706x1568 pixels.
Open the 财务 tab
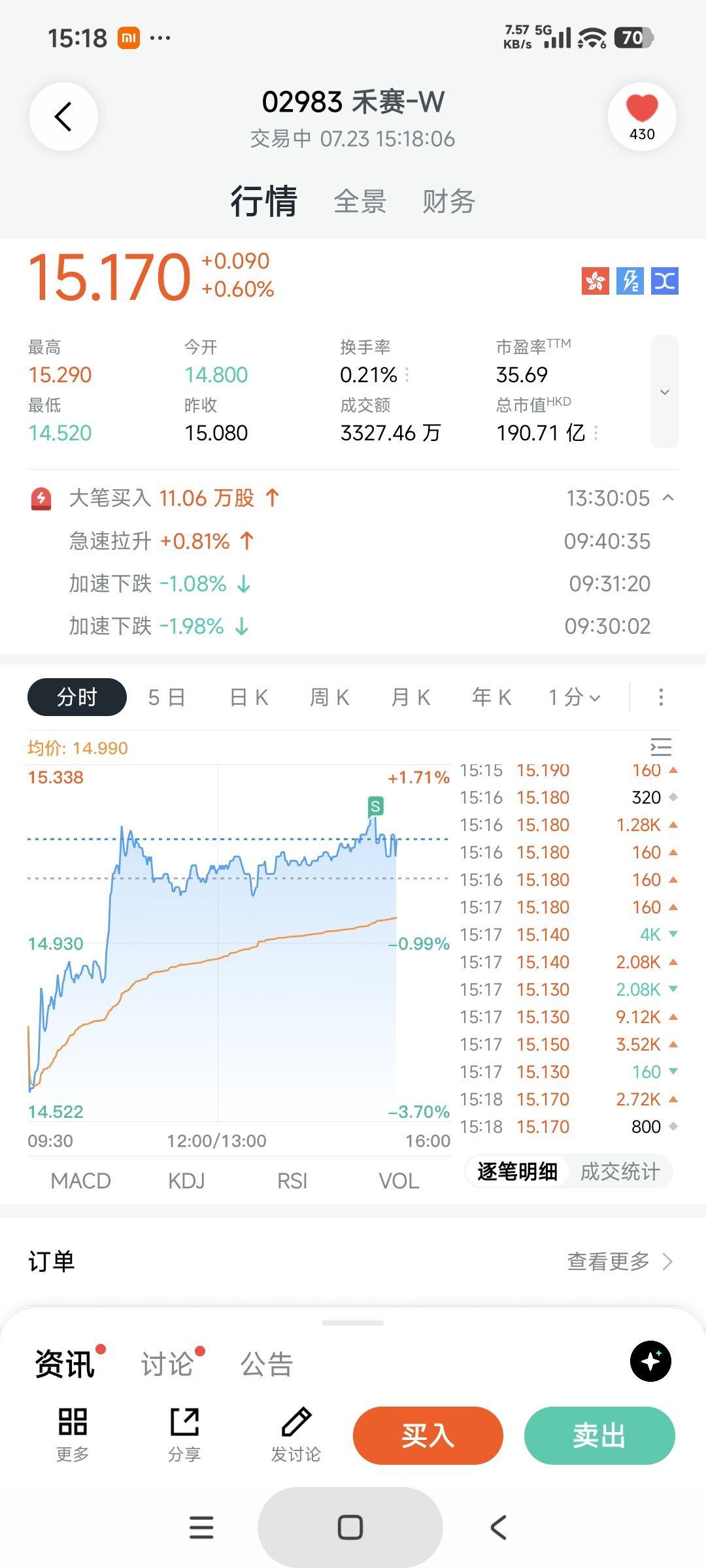(448, 201)
